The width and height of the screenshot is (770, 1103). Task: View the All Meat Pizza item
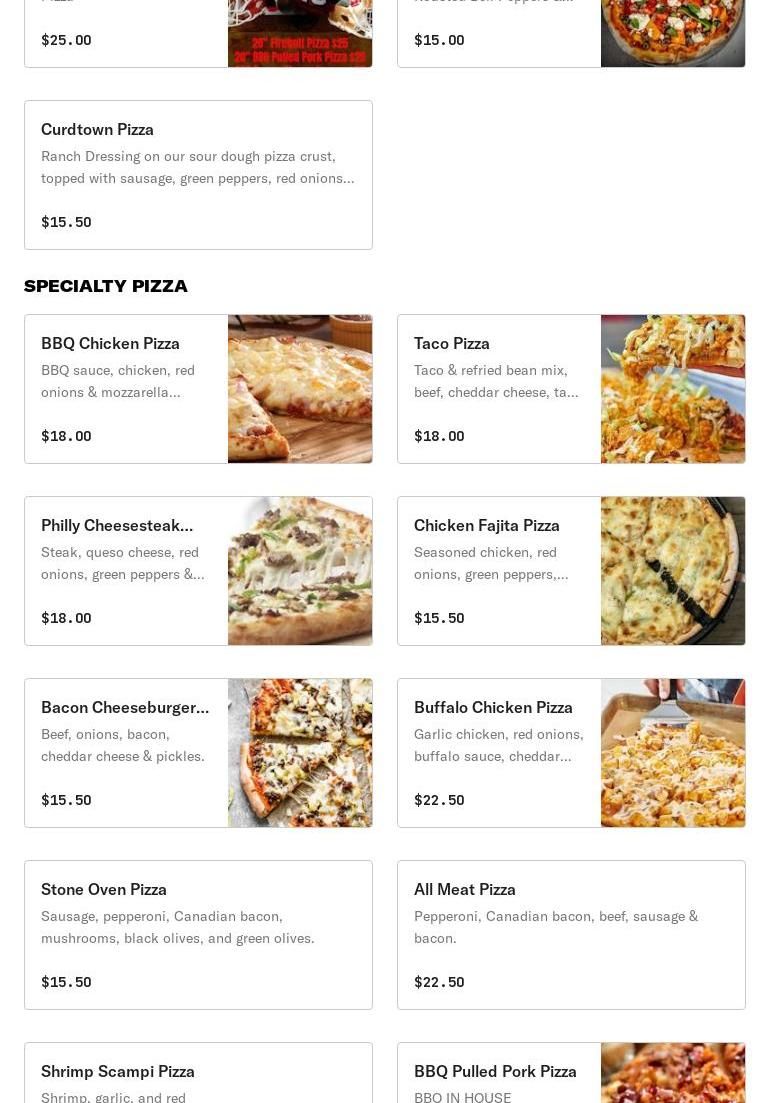click(x=571, y=935)
